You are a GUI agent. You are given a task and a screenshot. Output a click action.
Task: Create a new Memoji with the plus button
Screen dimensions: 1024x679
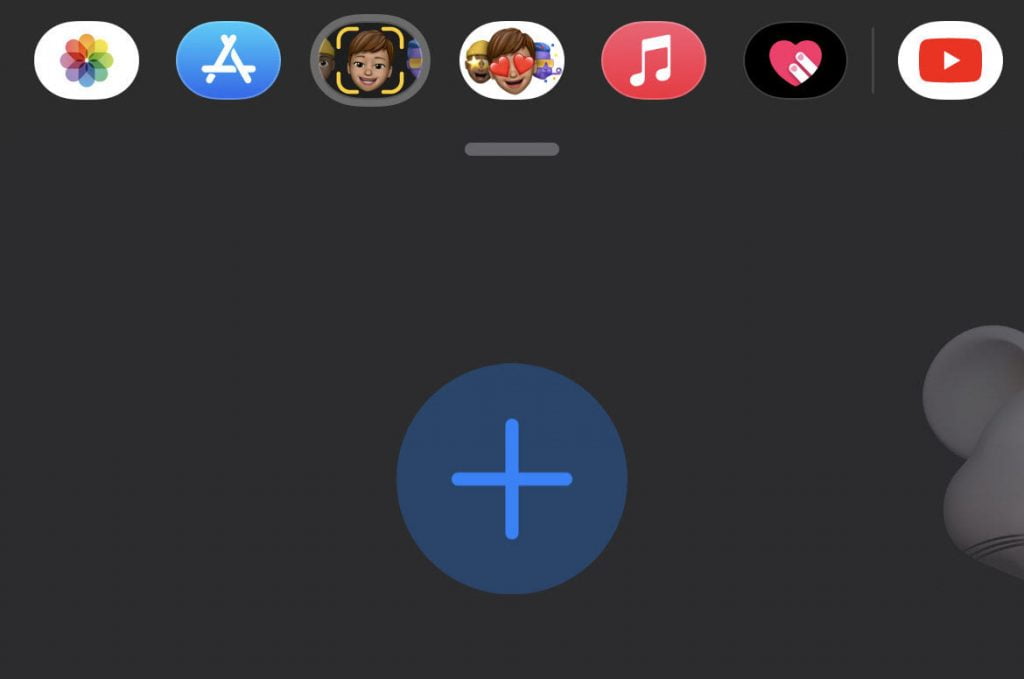click(x=512, y=479)
